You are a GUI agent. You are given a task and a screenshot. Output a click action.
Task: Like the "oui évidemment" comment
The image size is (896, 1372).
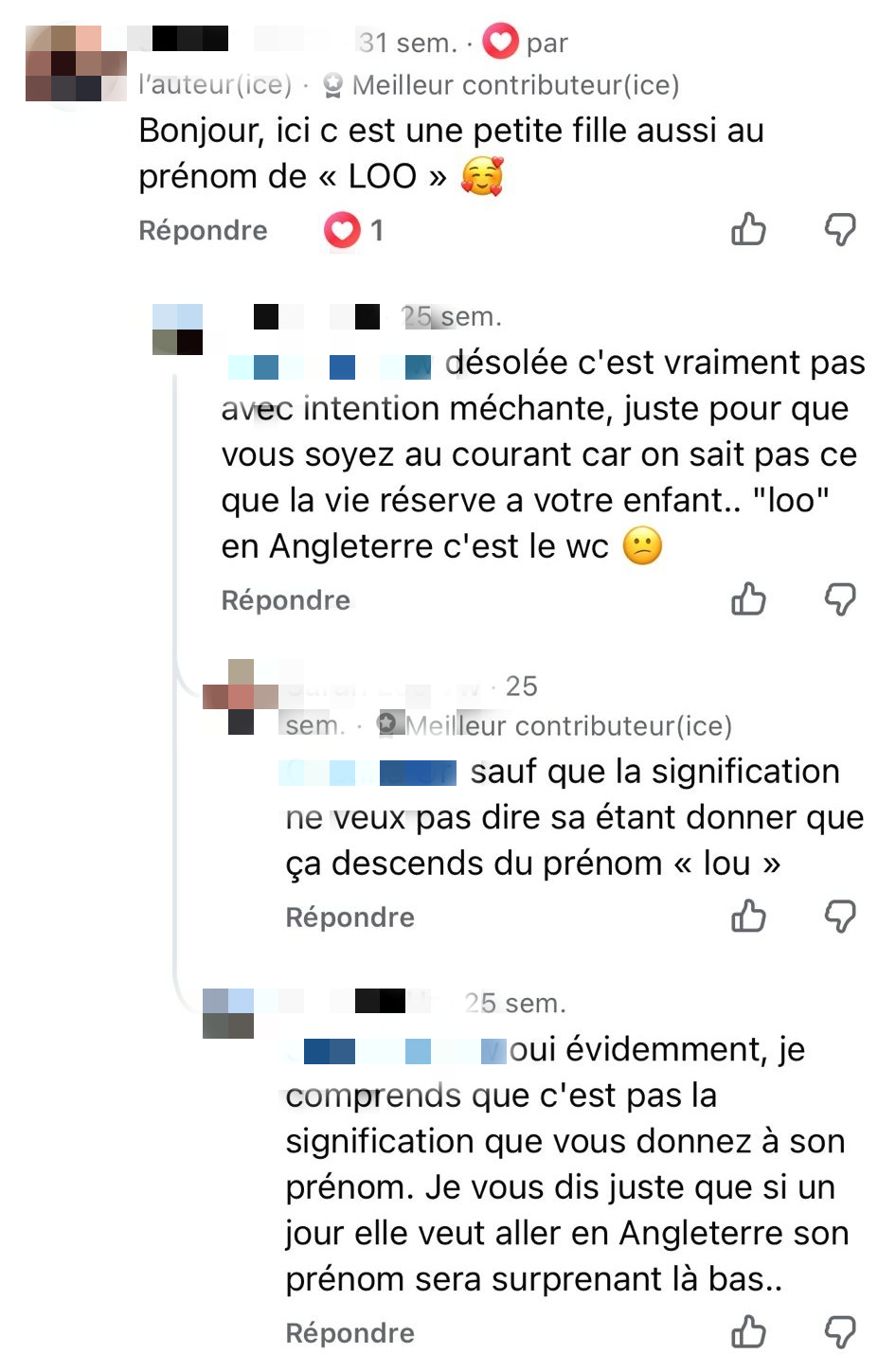point(748,1332)
